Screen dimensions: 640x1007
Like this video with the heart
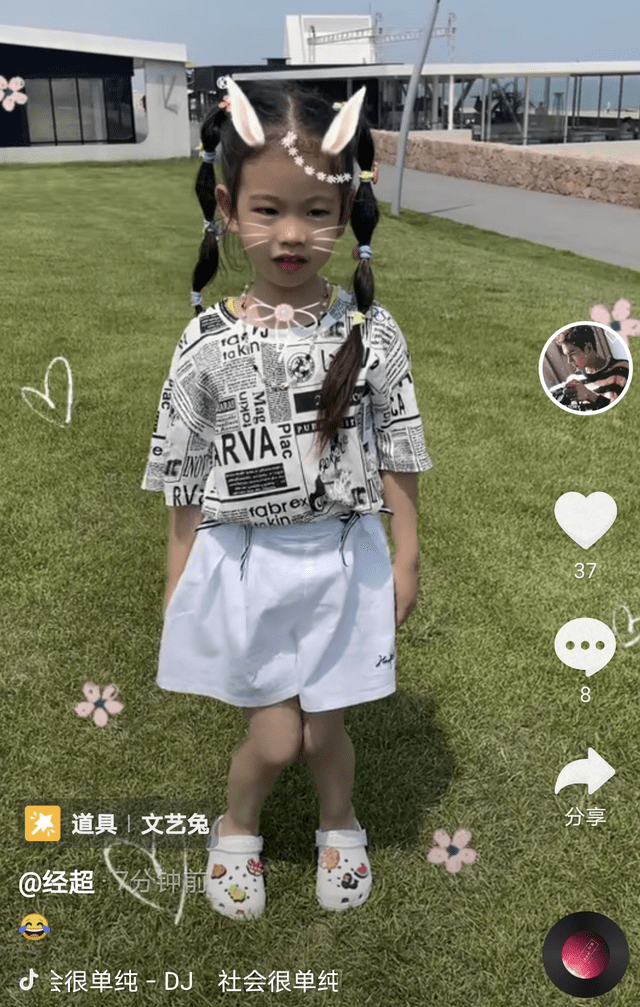(x=585, y=520)
